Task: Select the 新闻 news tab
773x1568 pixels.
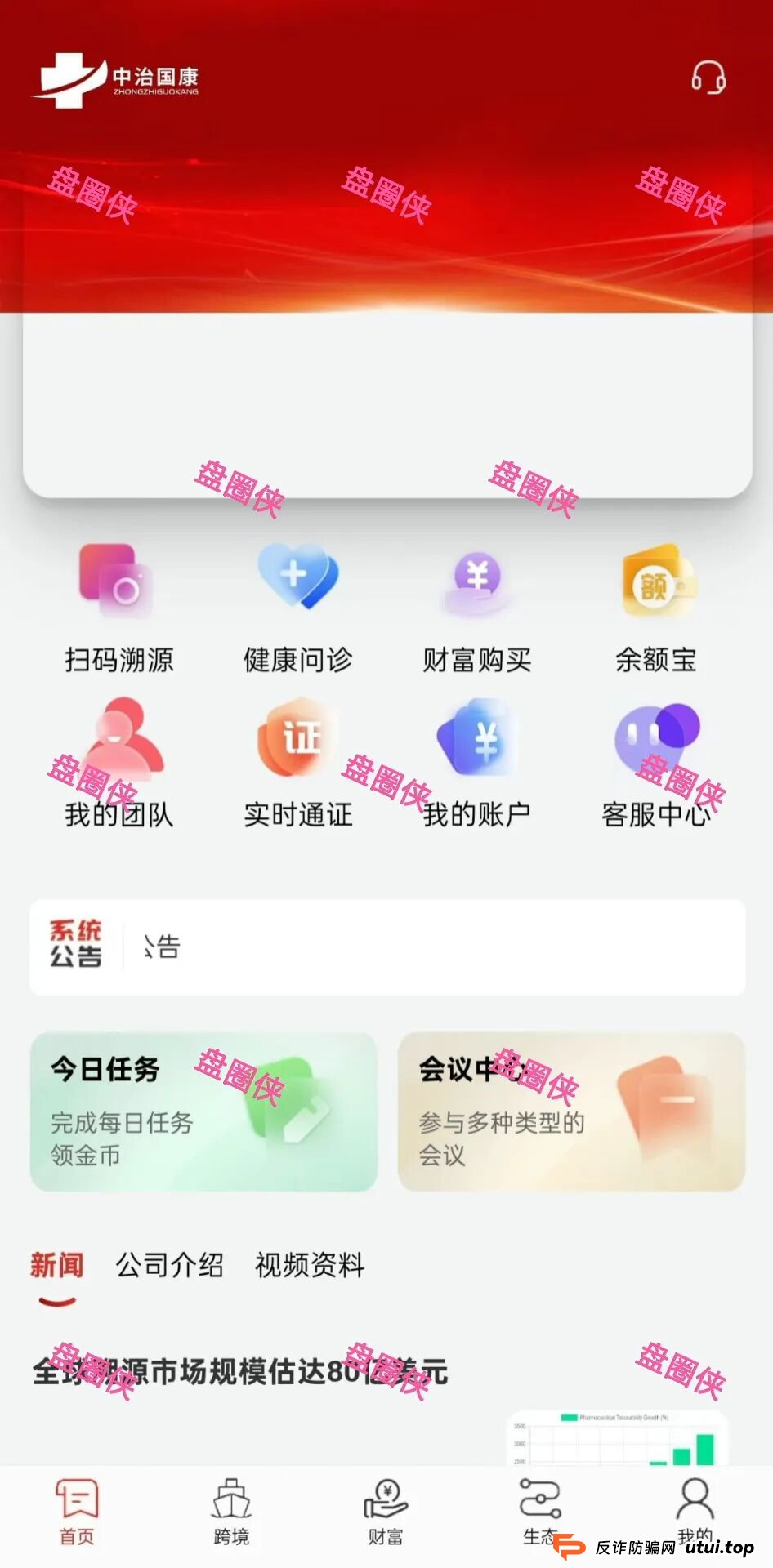Action: (57, 1265)
